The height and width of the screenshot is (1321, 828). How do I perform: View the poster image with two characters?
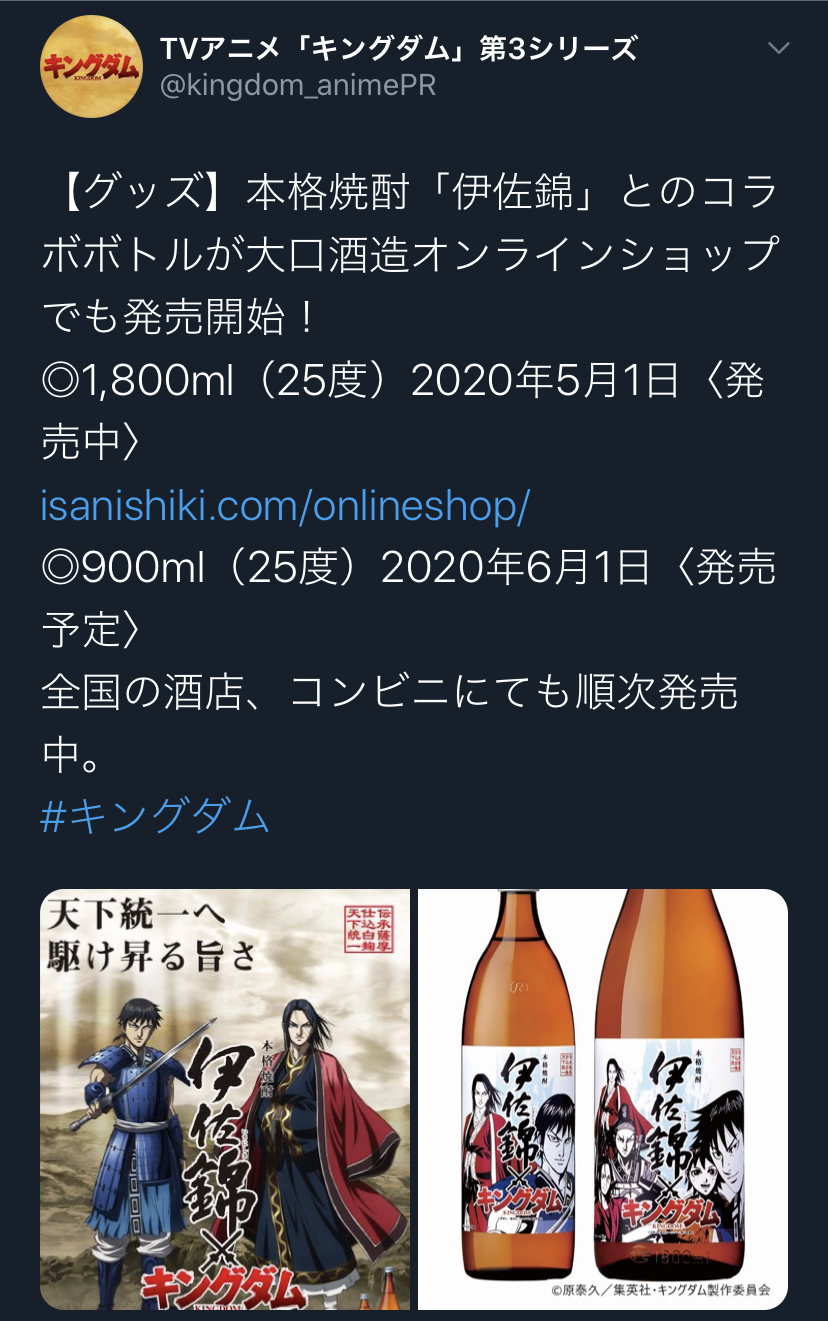[x=225, y=1099]
